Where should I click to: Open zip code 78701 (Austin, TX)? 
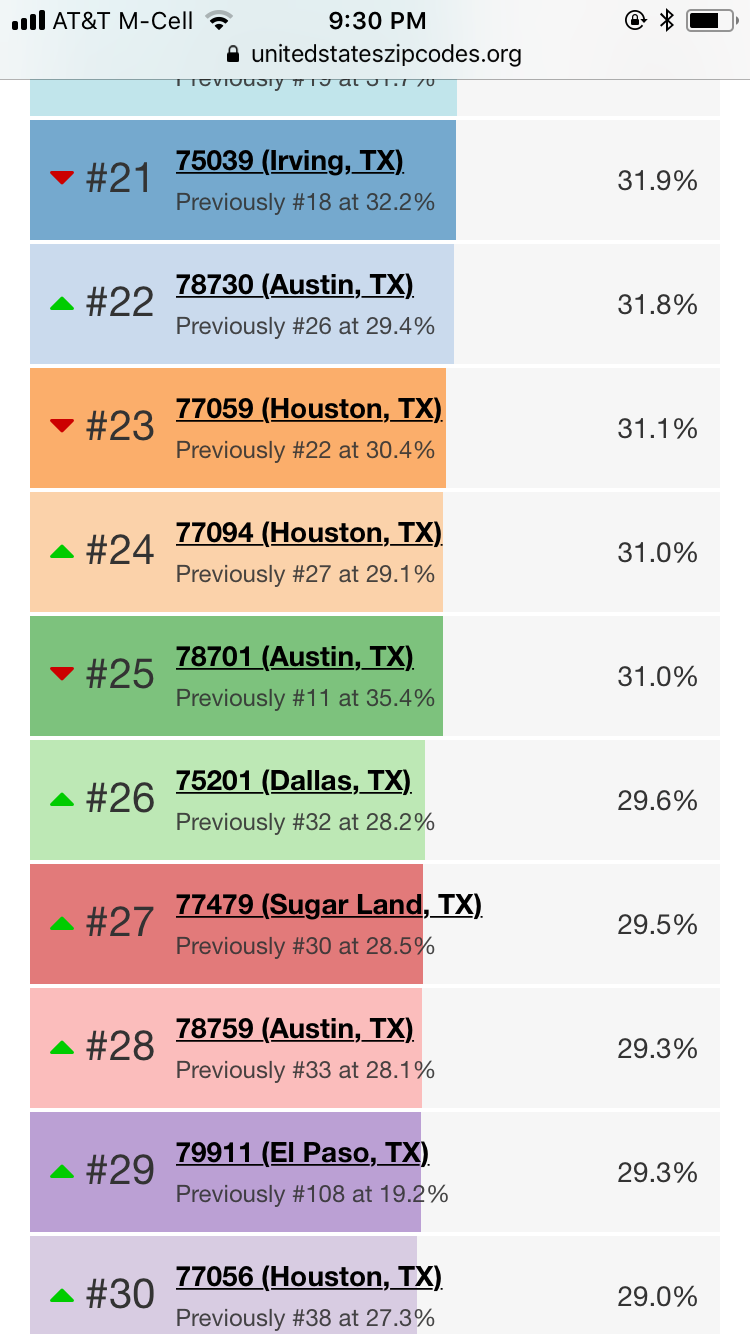(294, 657)
